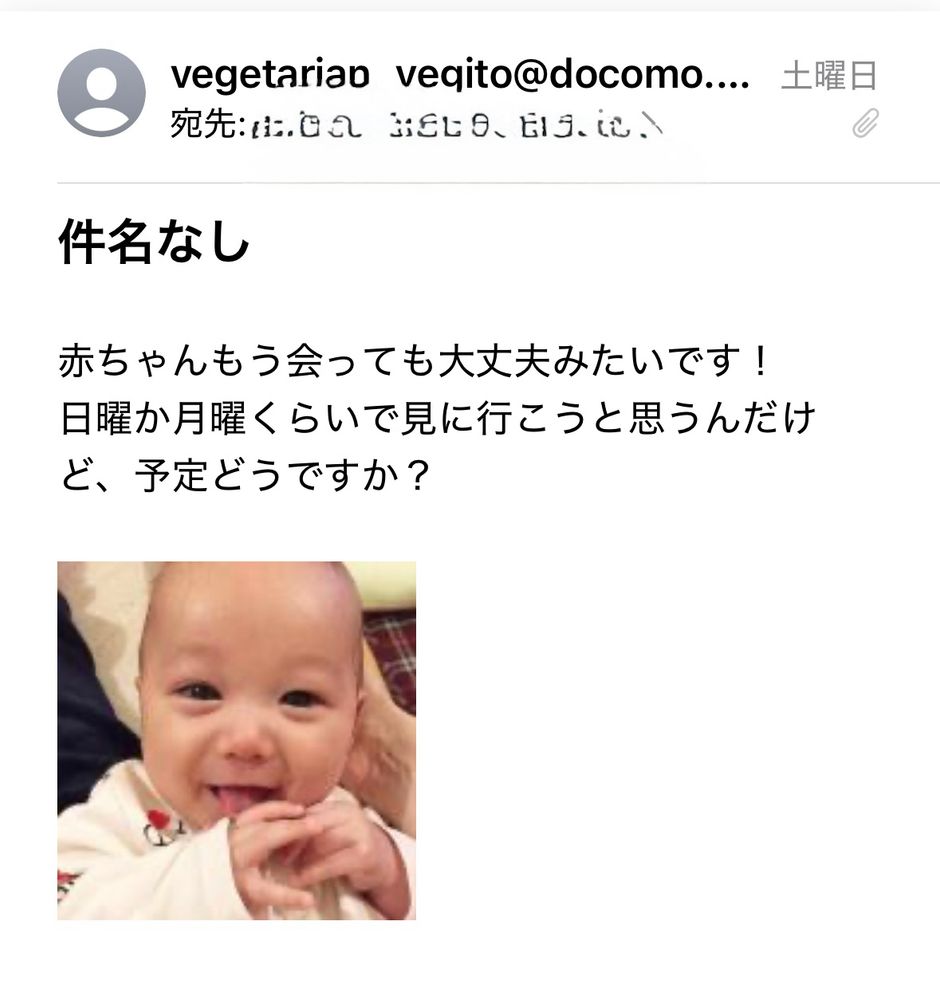Viewport: 940px width, 1000px height.
Task: Open sender vegetarian's contact details
Action: click(270, 75)
